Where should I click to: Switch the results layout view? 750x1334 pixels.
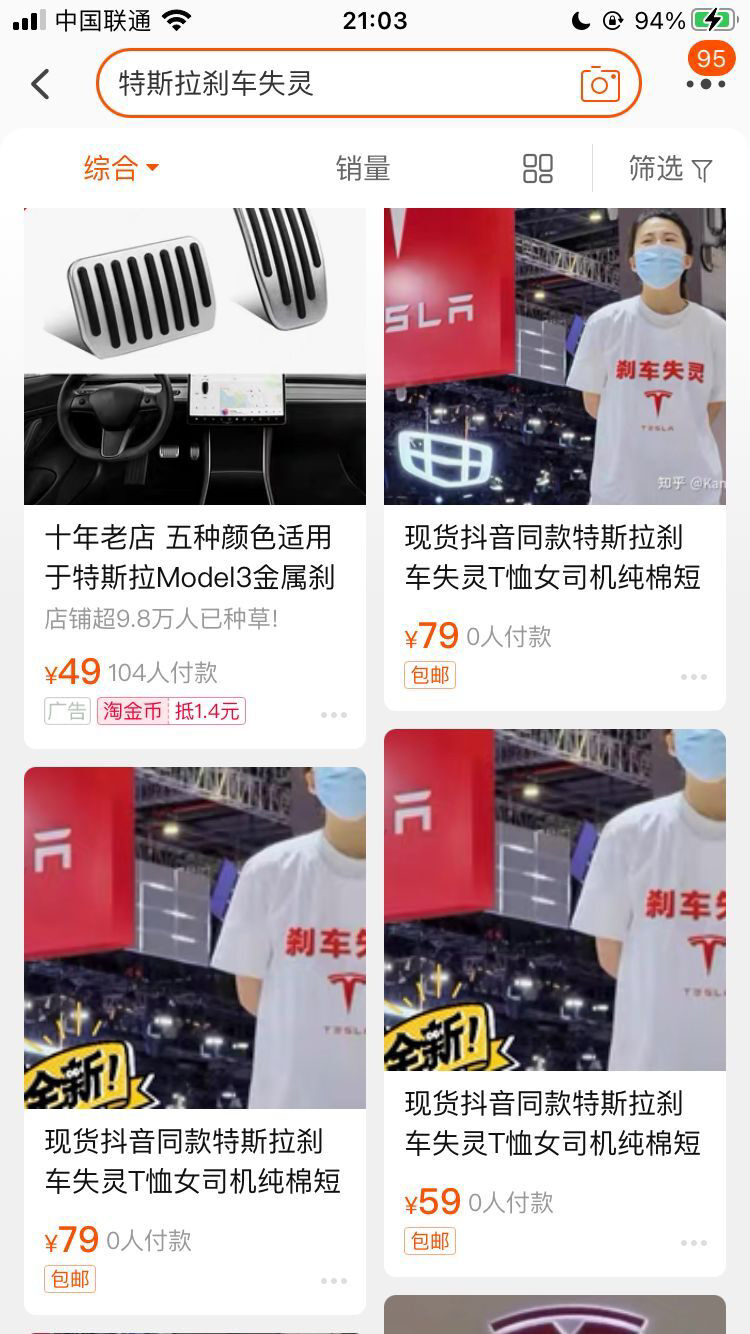point(538,168)
